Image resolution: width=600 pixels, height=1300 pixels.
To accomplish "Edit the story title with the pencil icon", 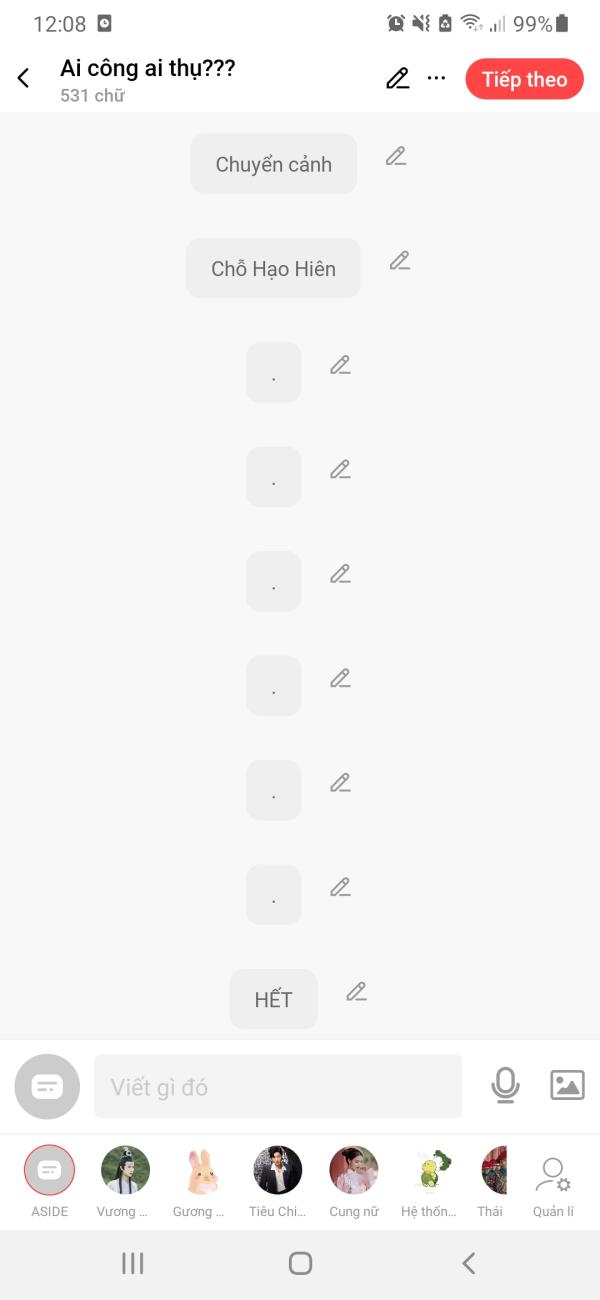I will [397, 79].
